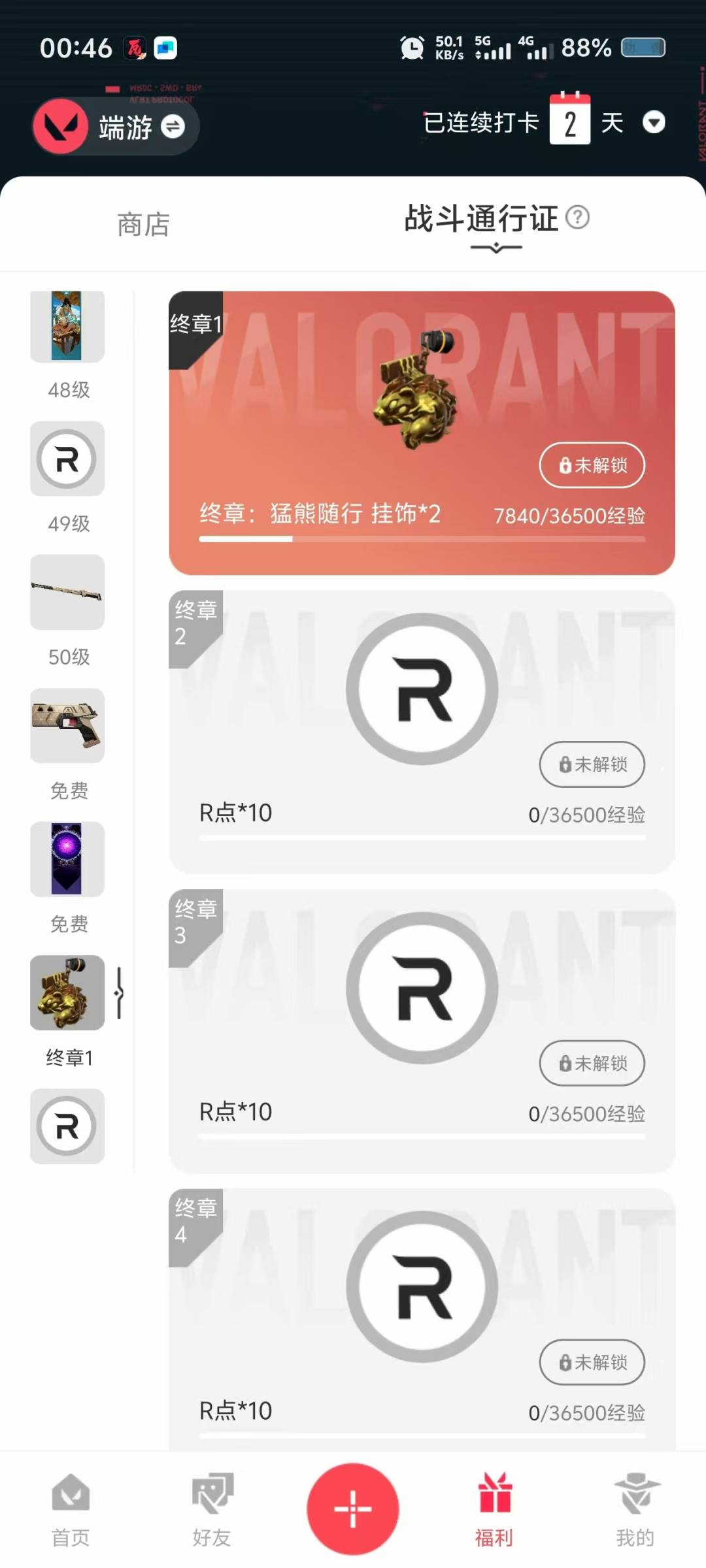The width and height of the screenshot is (706, 1568).
Task: Select the 48级 reward thumbnail
Action: 67,327
